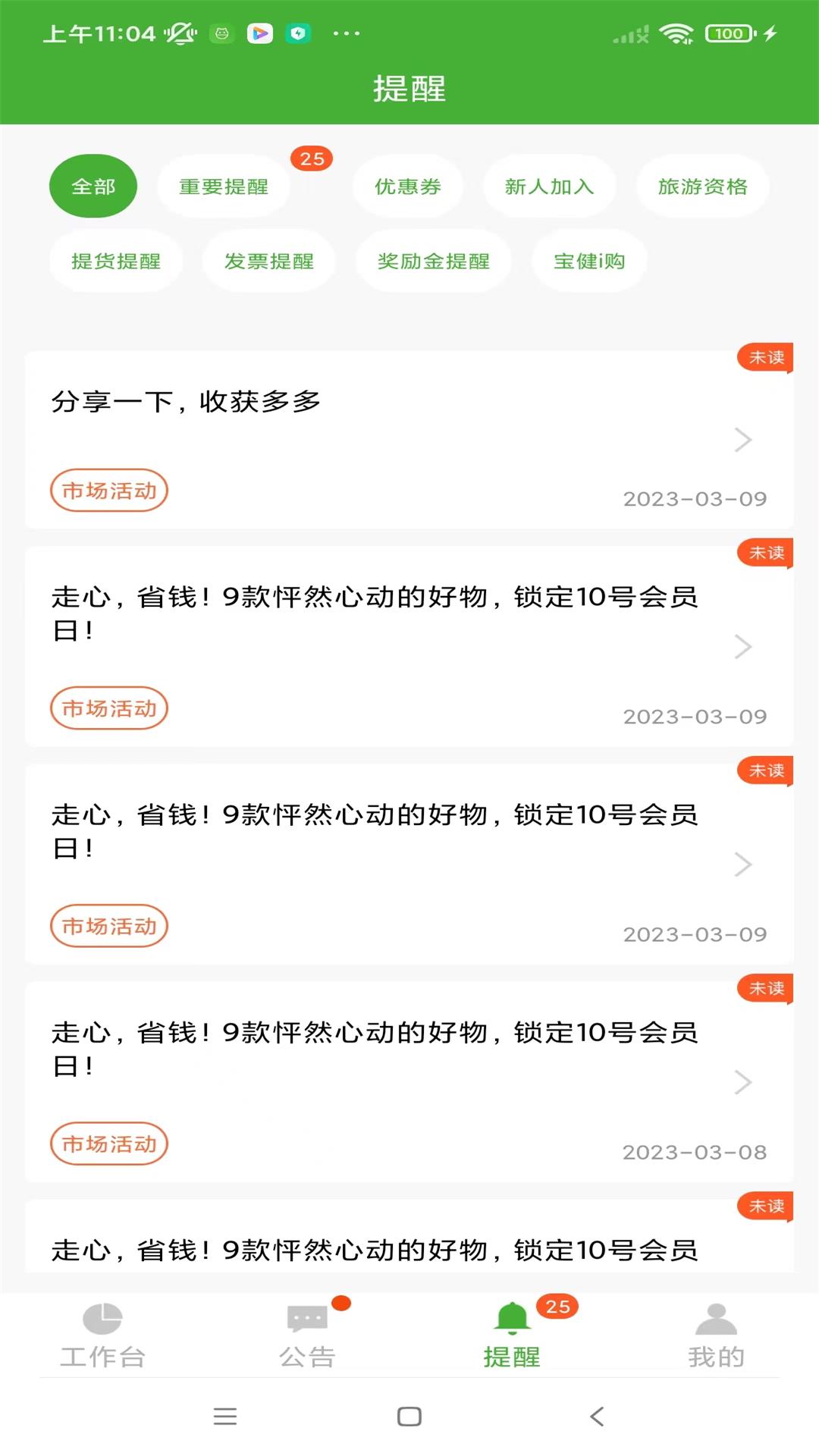Screen dimensions: 819x1456
Task: Select the 宝健i购 category tab
Action: pyautogui.click(x=588, y=261)
